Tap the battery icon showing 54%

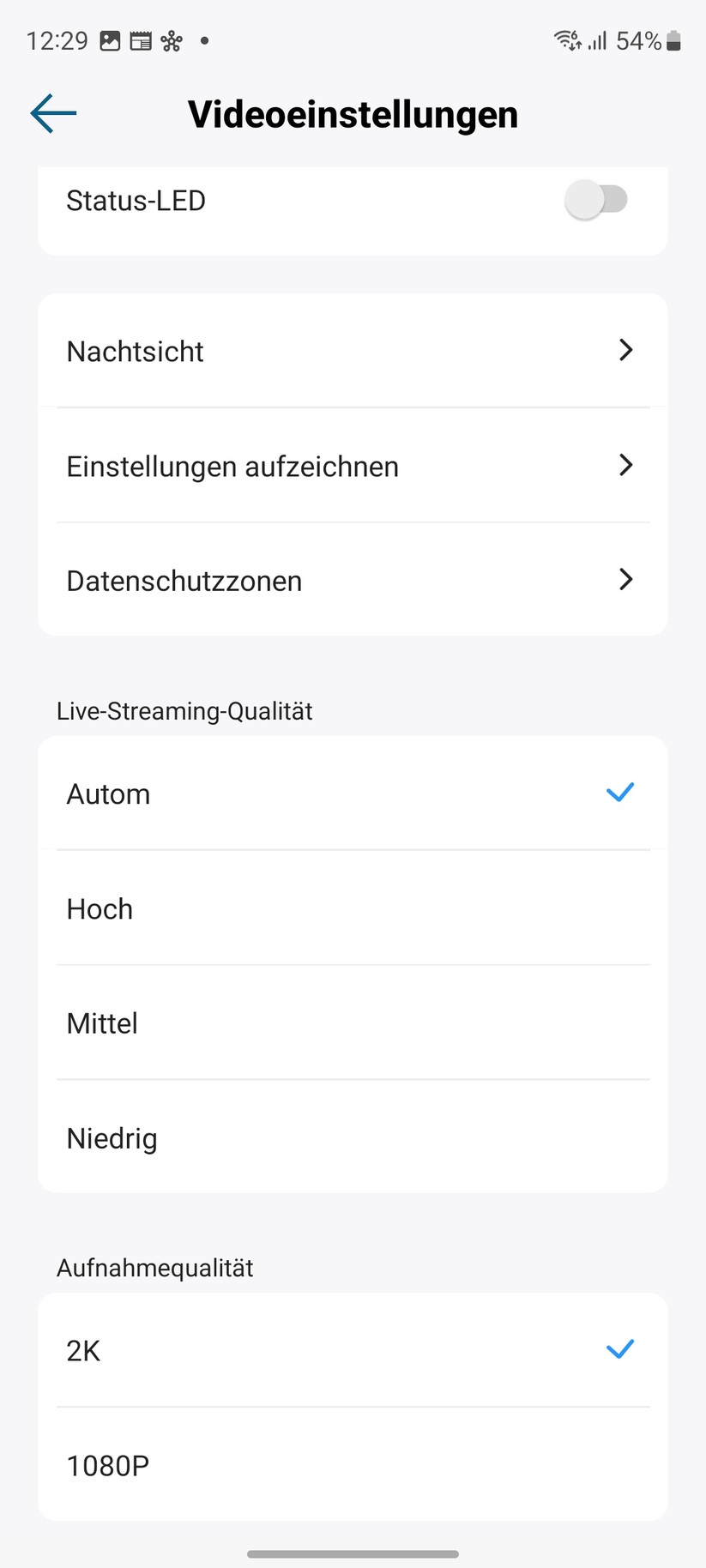click(x=676, y=39)
